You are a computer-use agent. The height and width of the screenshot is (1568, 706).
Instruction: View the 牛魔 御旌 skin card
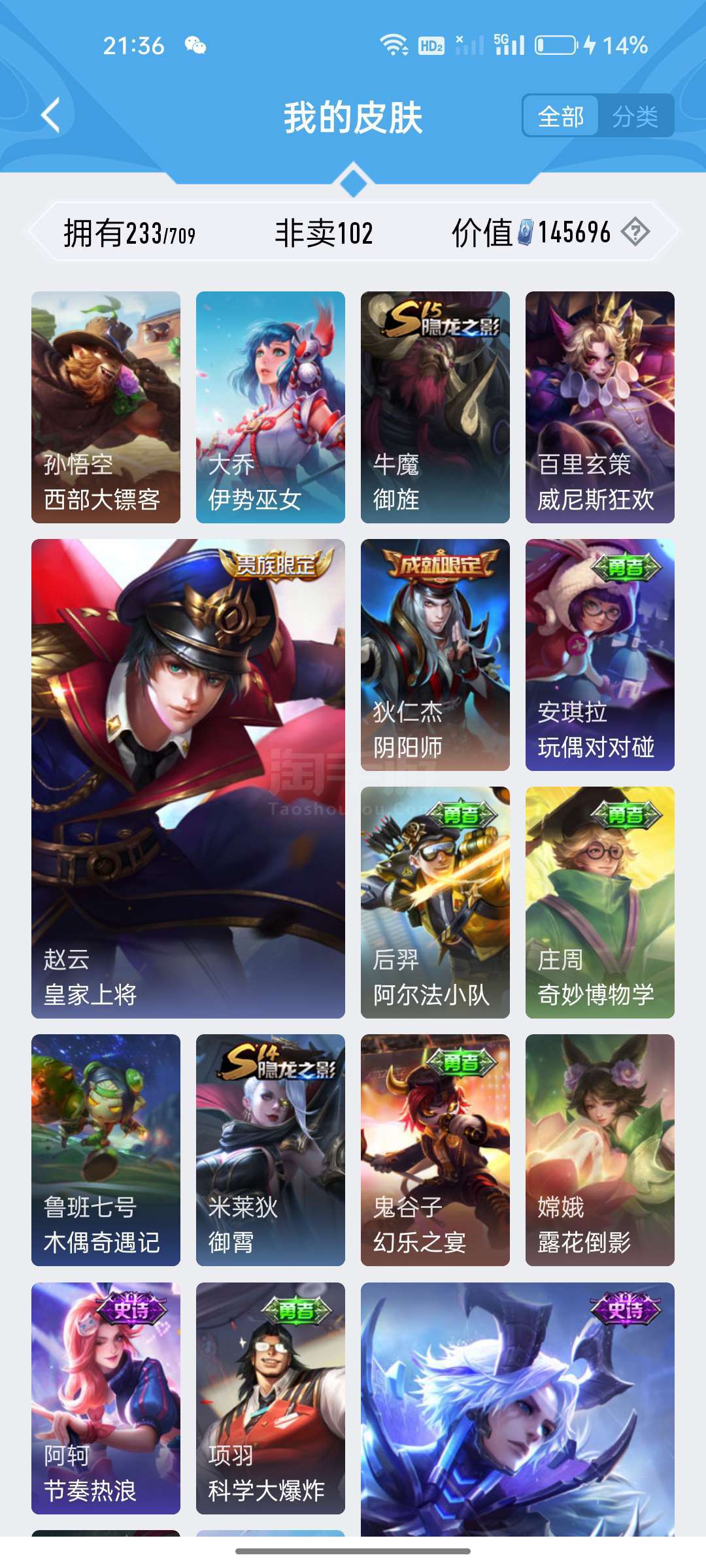435,407
